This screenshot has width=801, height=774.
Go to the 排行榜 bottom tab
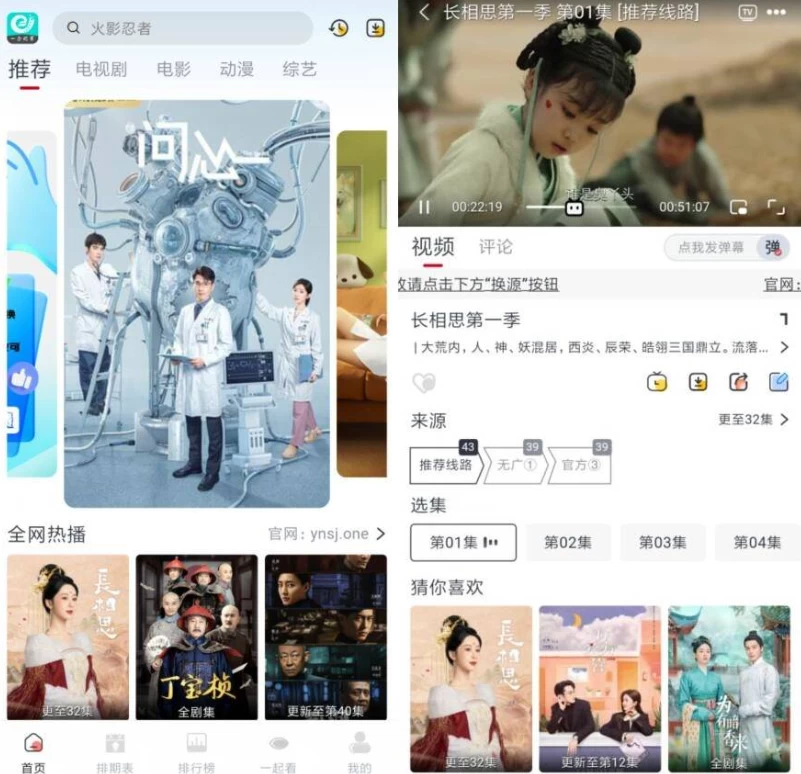(x=196, y=751)
